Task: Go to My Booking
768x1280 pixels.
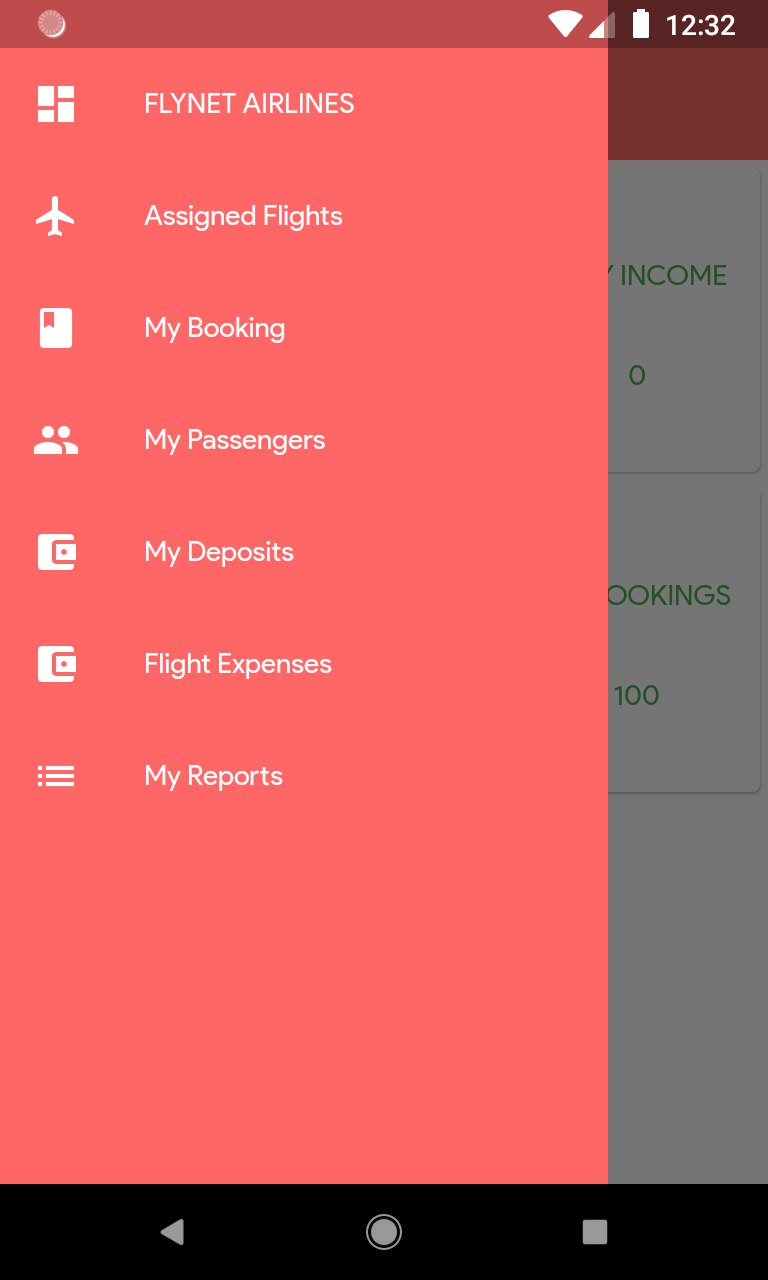Action: click(214, 328)
